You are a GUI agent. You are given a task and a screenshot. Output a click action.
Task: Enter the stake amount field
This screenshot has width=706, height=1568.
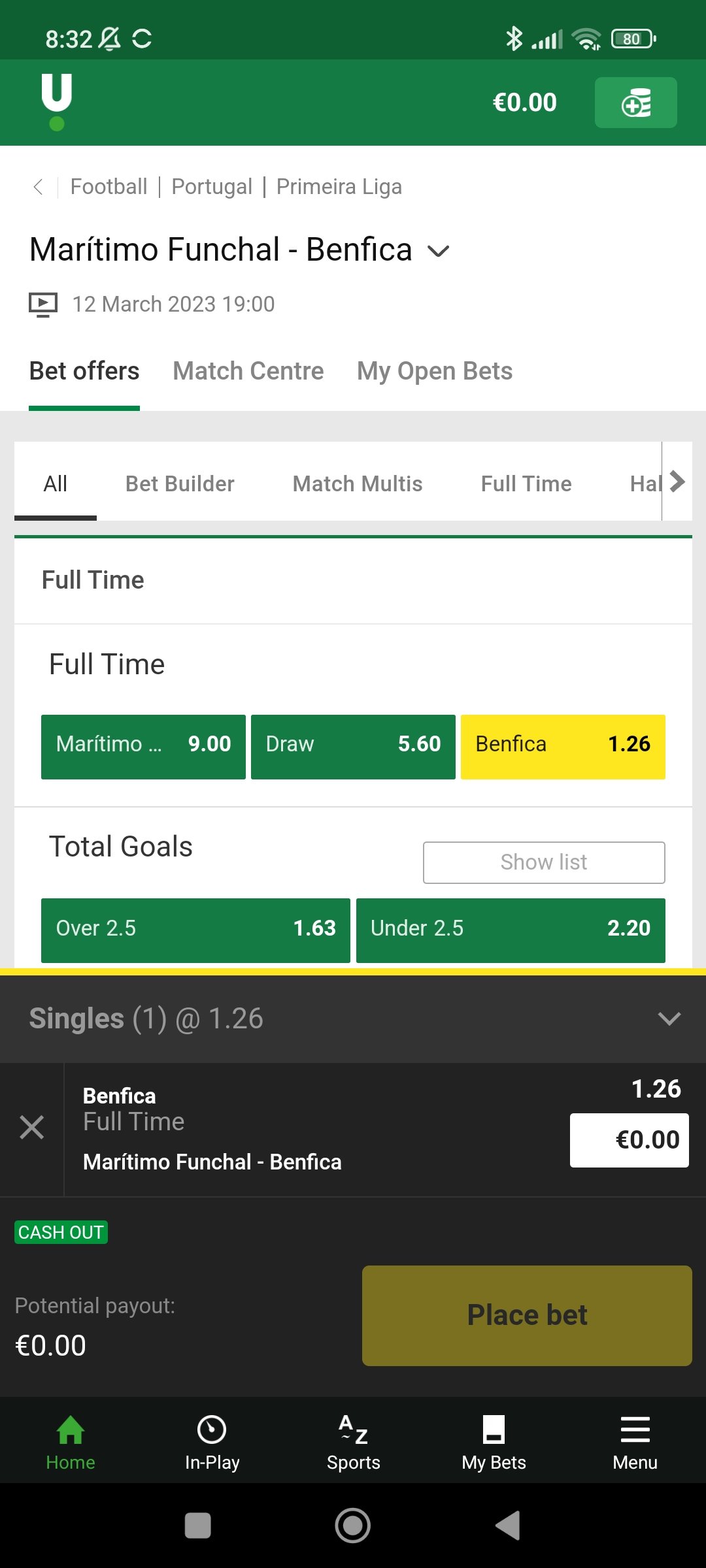pyautogui.click(x=629, y=1140)
